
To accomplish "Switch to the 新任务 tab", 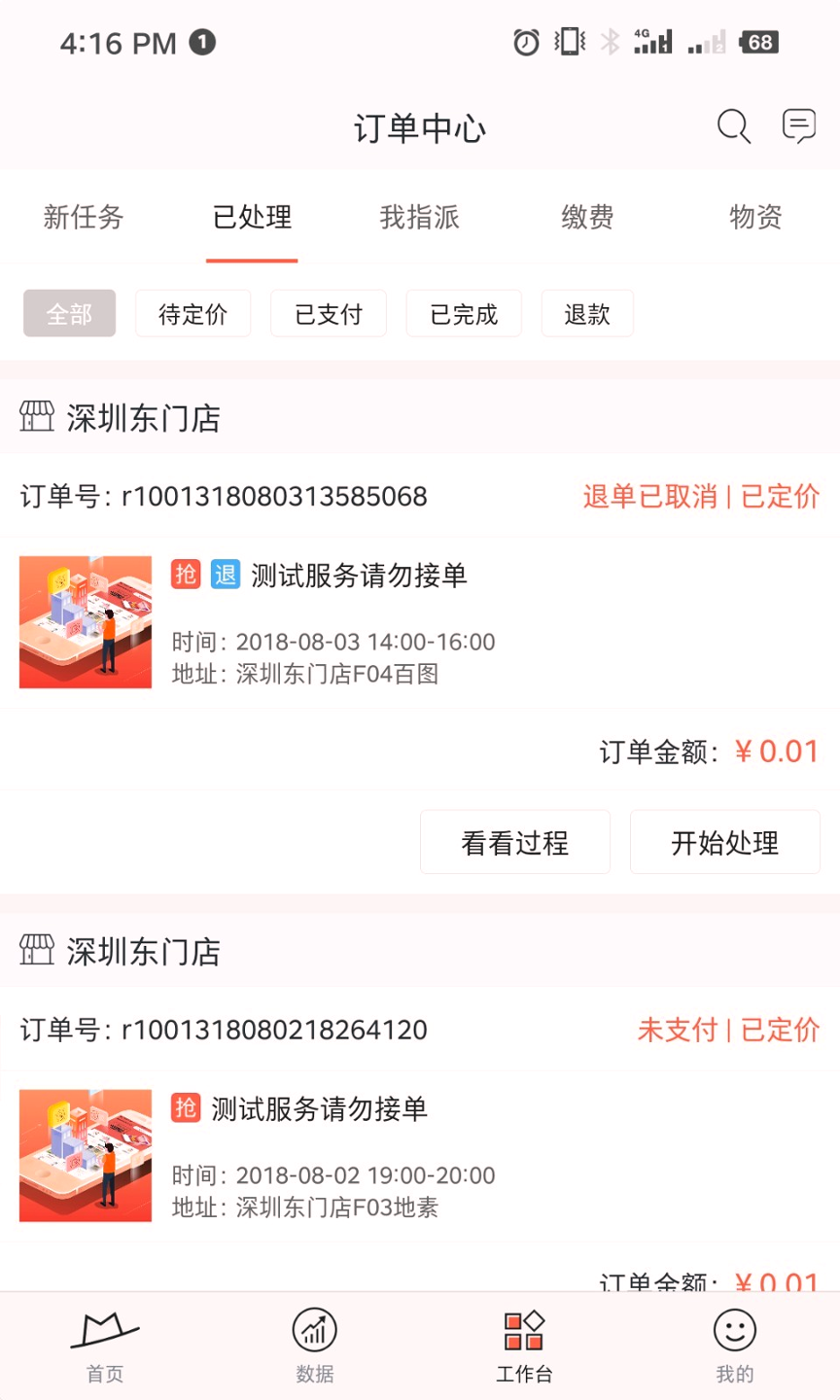I will [x=84, y=218].
